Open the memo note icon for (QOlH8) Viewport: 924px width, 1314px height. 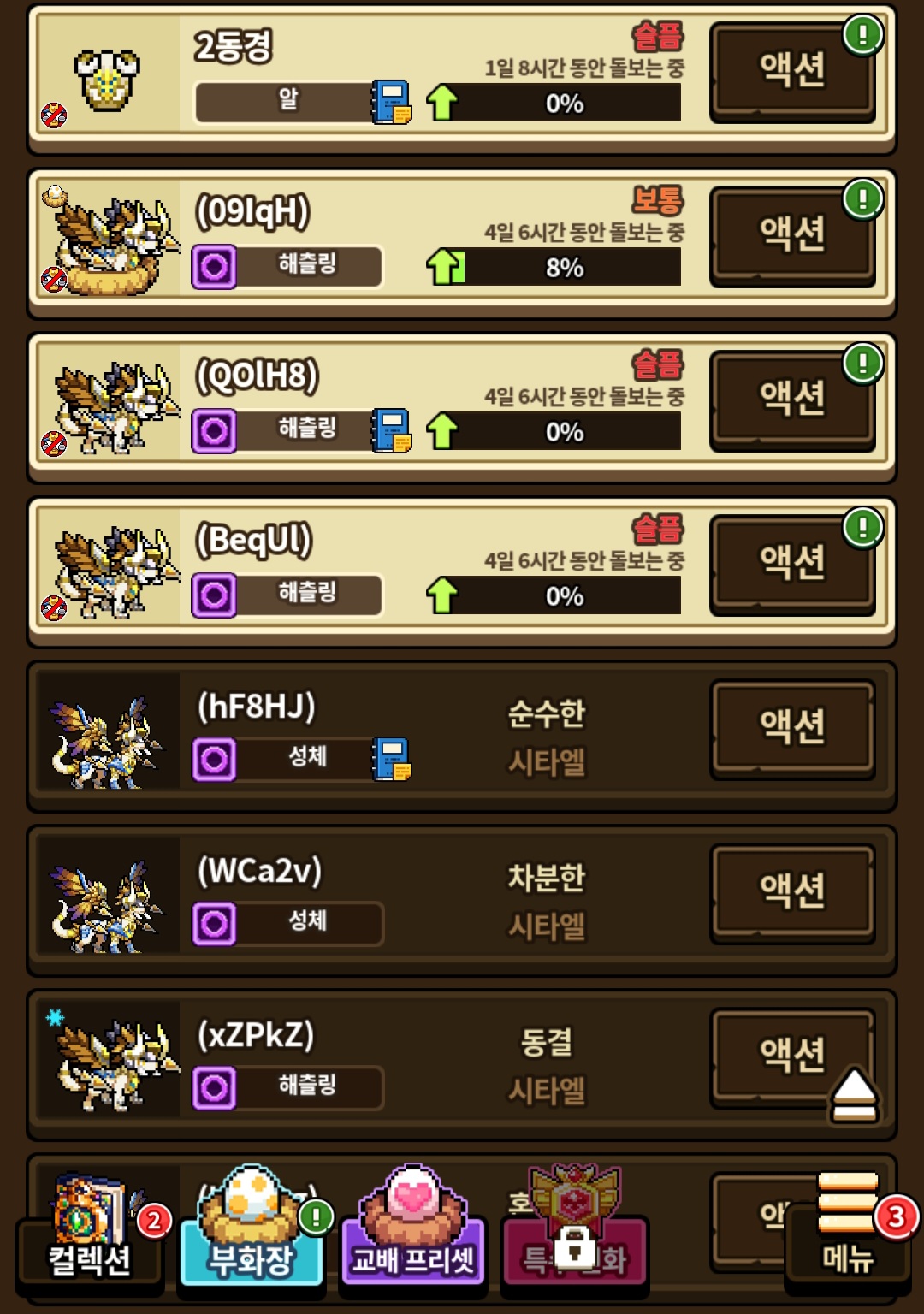(x=392, y=430)
